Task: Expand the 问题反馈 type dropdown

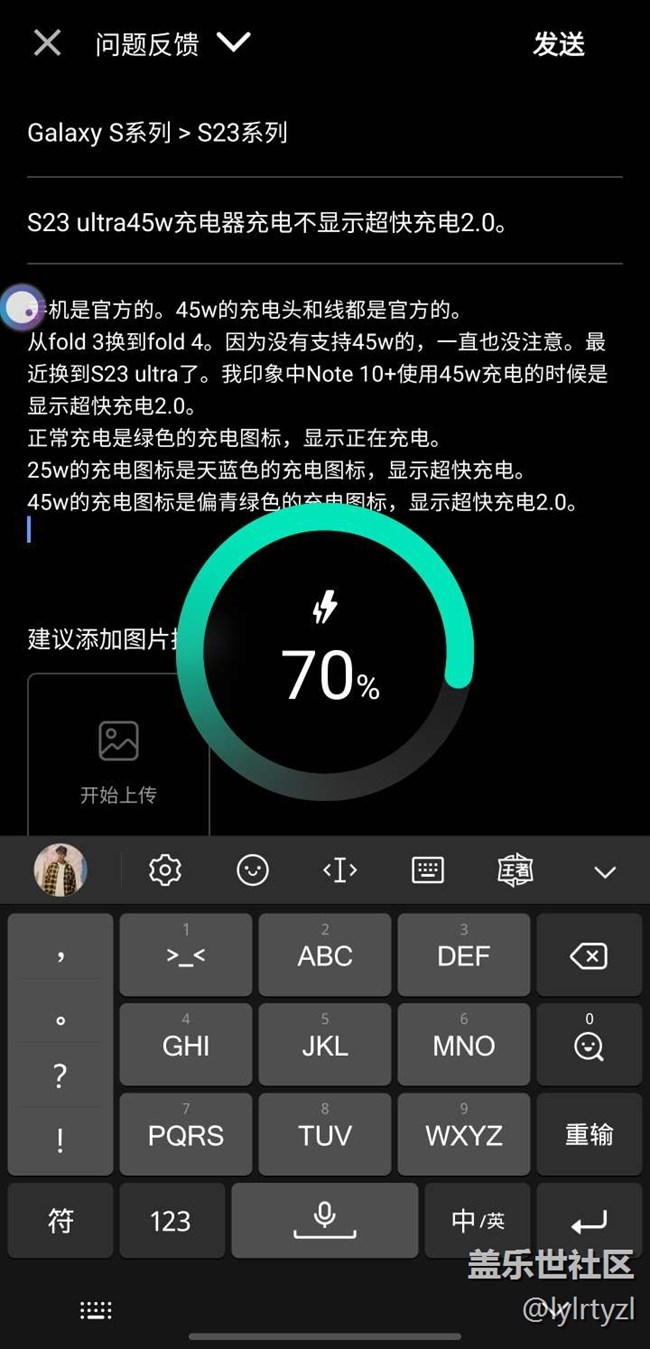Action: click(233, 43)
